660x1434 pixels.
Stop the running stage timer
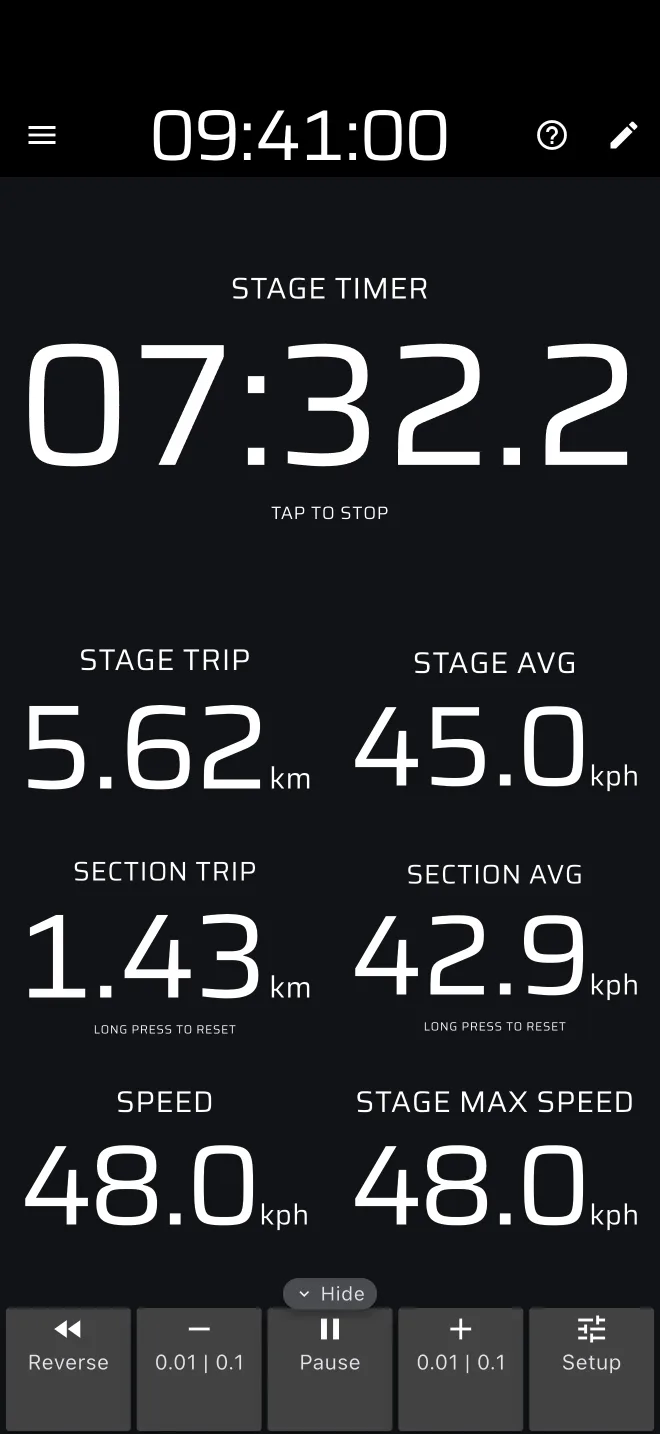(330, 405)
